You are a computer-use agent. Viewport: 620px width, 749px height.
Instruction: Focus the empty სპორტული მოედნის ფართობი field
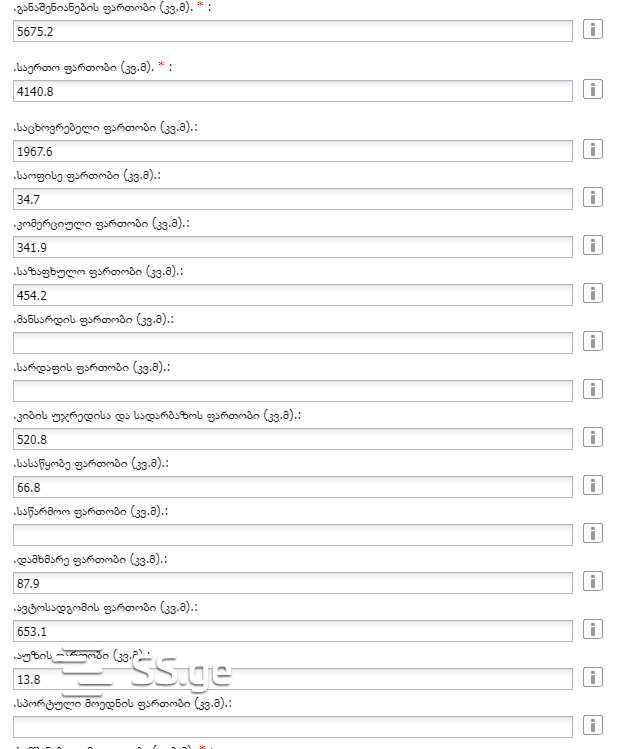[x=293, y=727]
